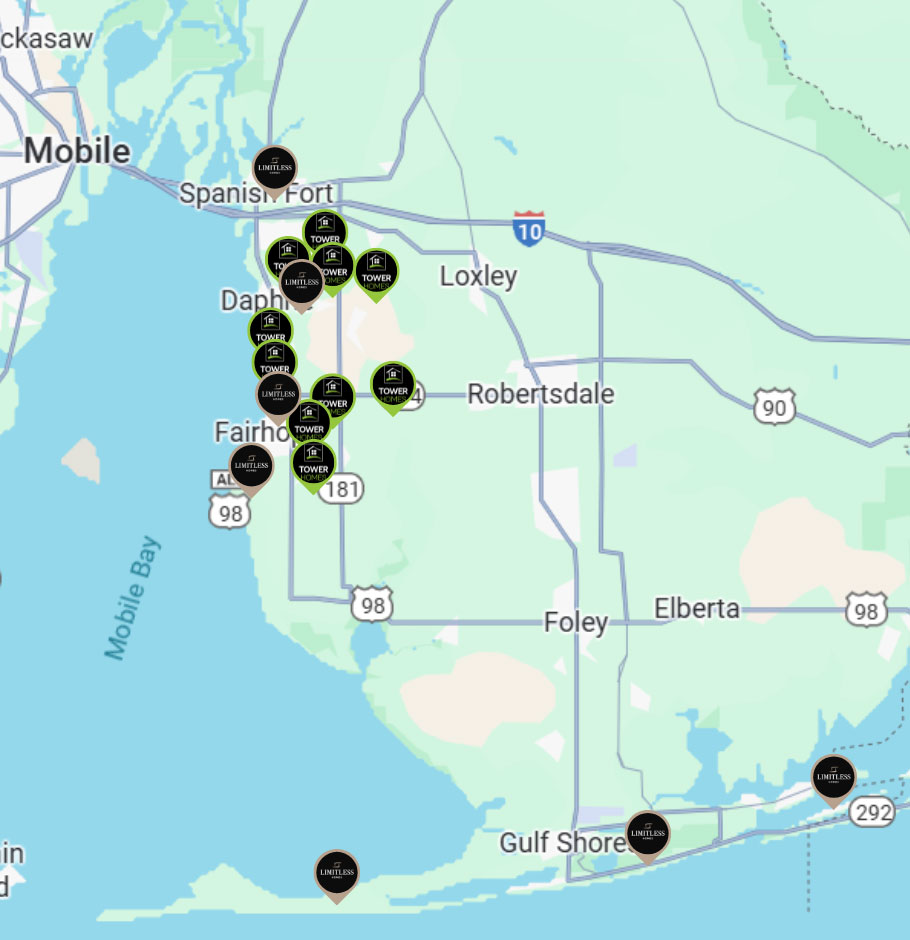Screen dimensions: 910x940
Task: Select the Tower Homes pin closest to Loxley
Action: pos(376,271)
